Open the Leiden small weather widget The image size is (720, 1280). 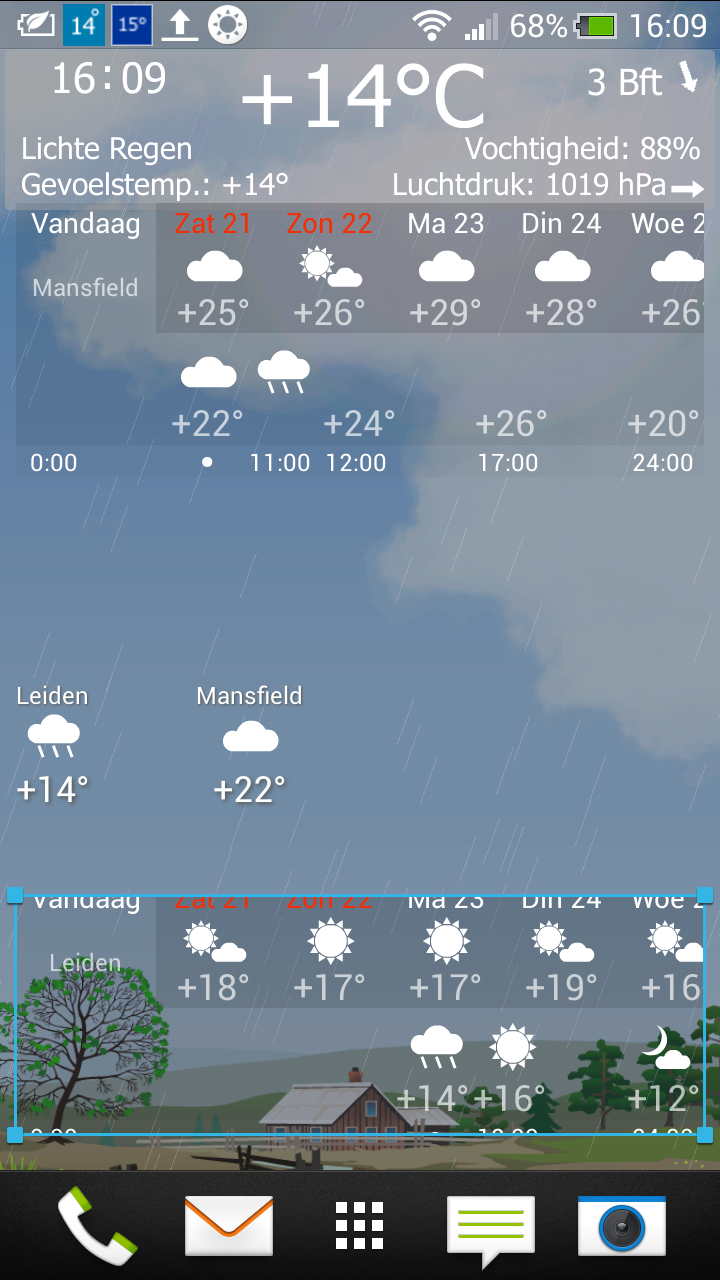click(53, 746)
